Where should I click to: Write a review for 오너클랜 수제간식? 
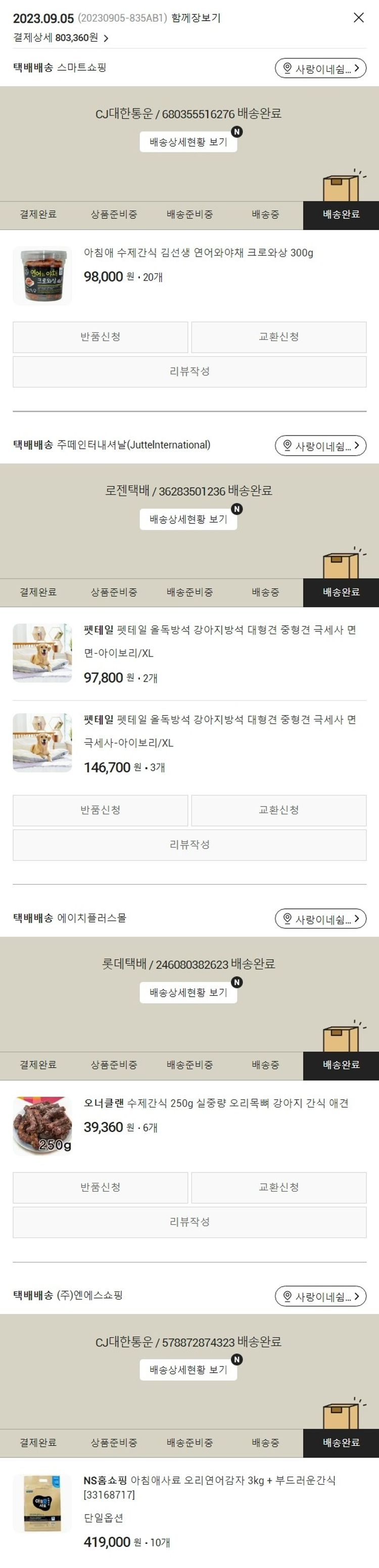[x=189, y=1222]
